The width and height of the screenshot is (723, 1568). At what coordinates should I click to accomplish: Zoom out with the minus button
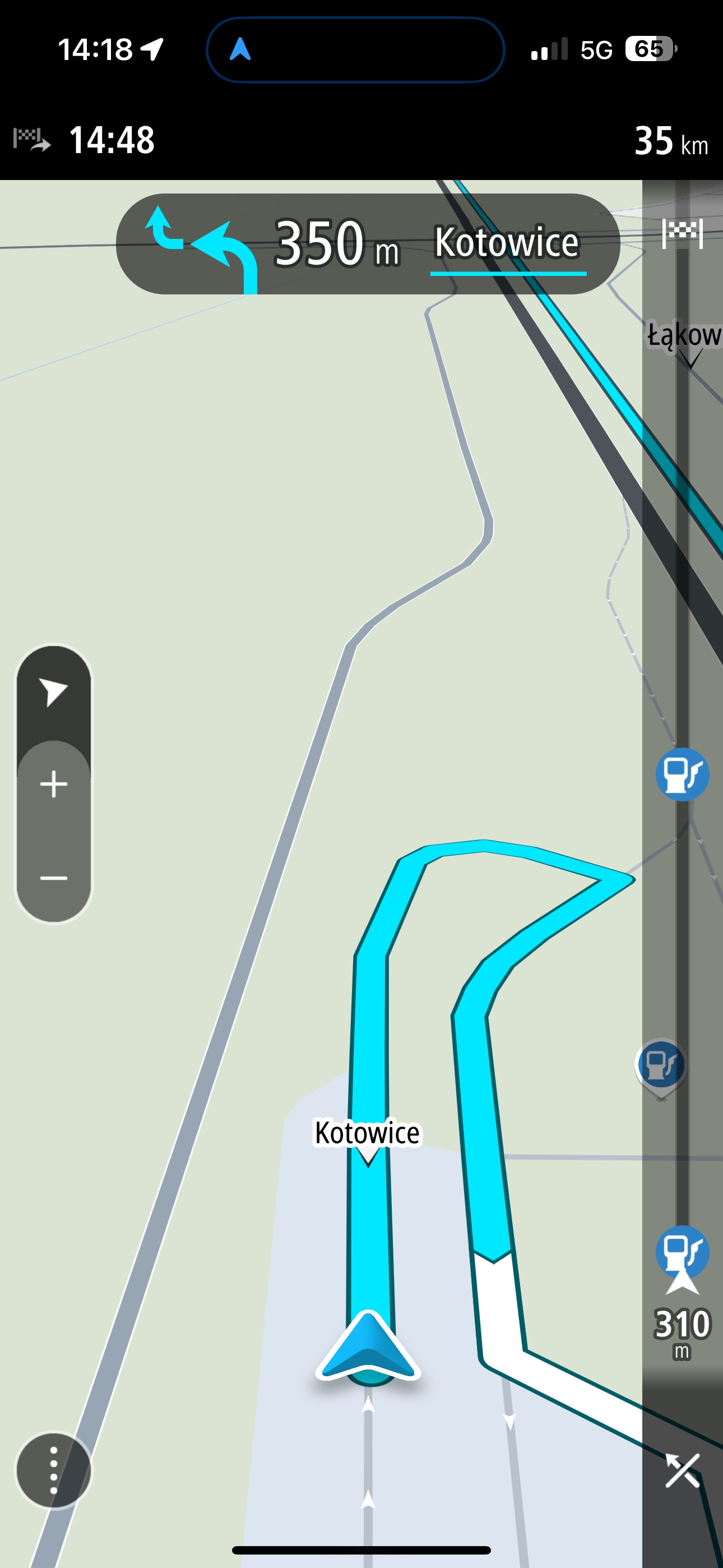54,878
